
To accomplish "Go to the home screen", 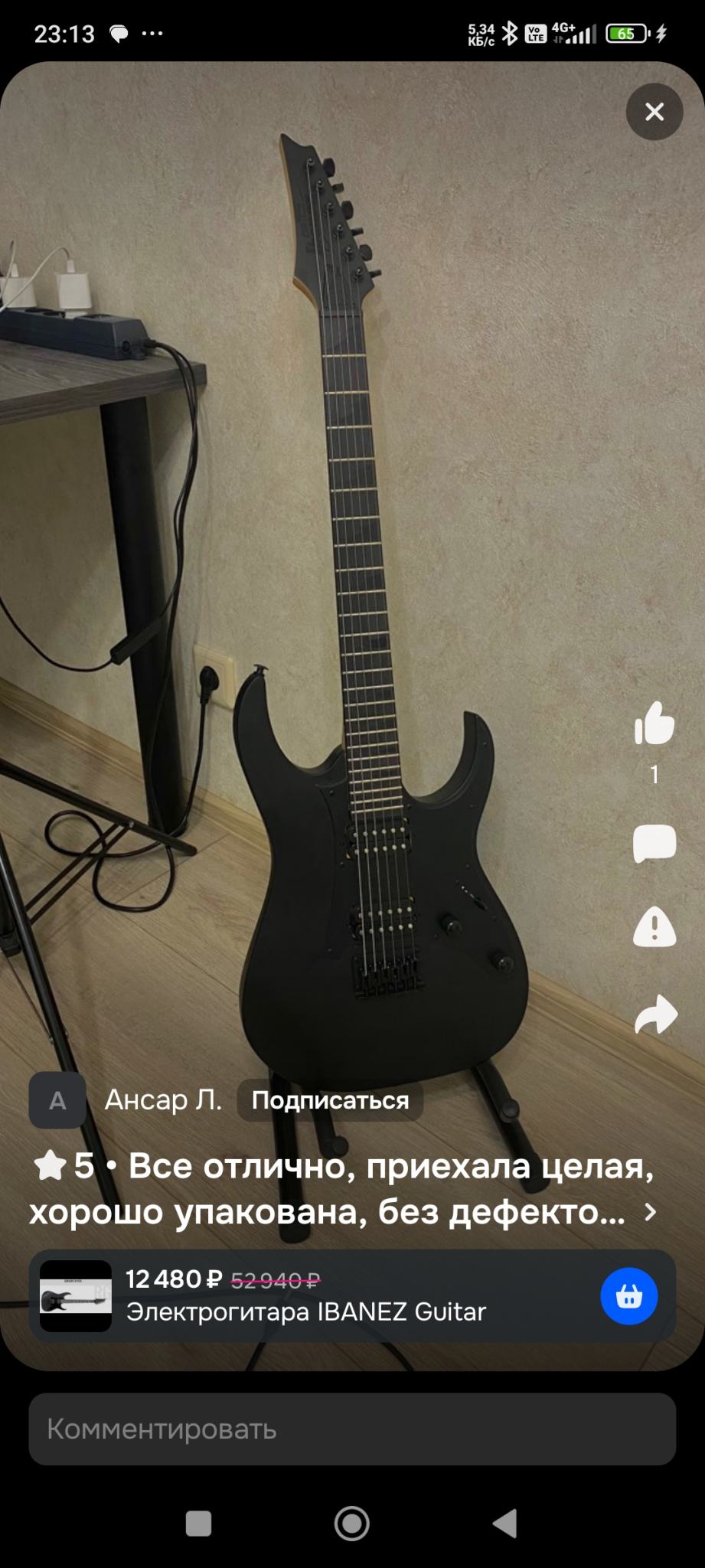I will click(352, 1523).
